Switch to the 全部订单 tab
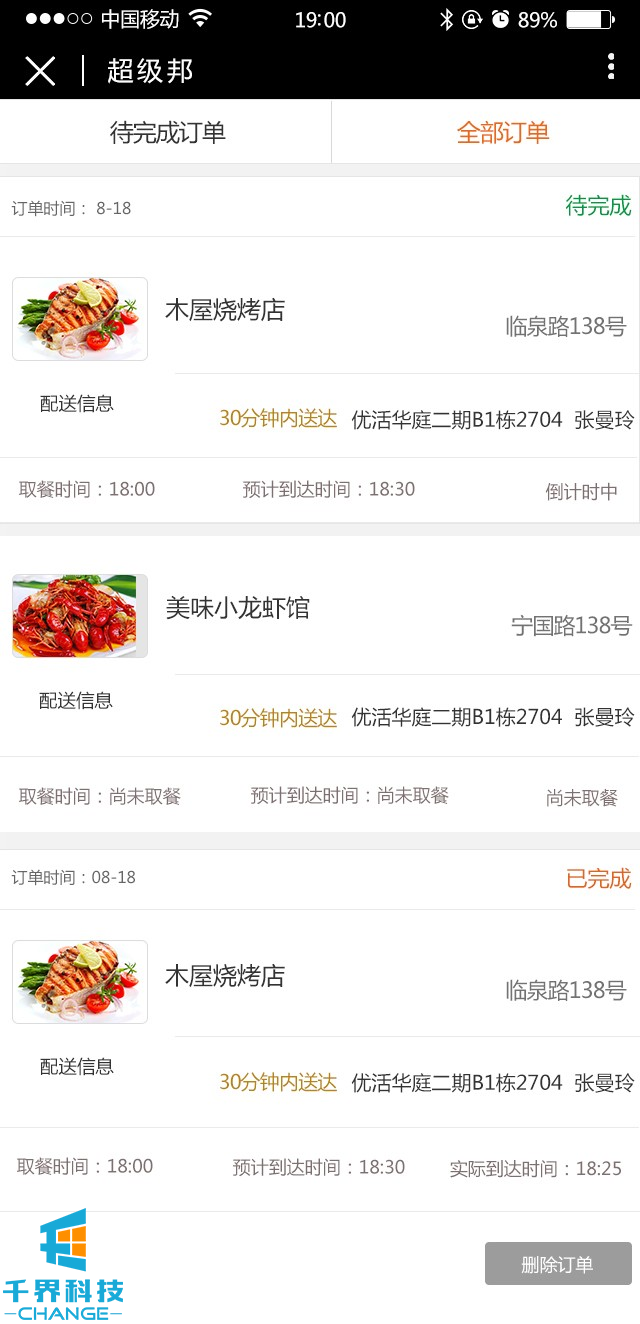 pyautogui.click(x=503, y=132)
